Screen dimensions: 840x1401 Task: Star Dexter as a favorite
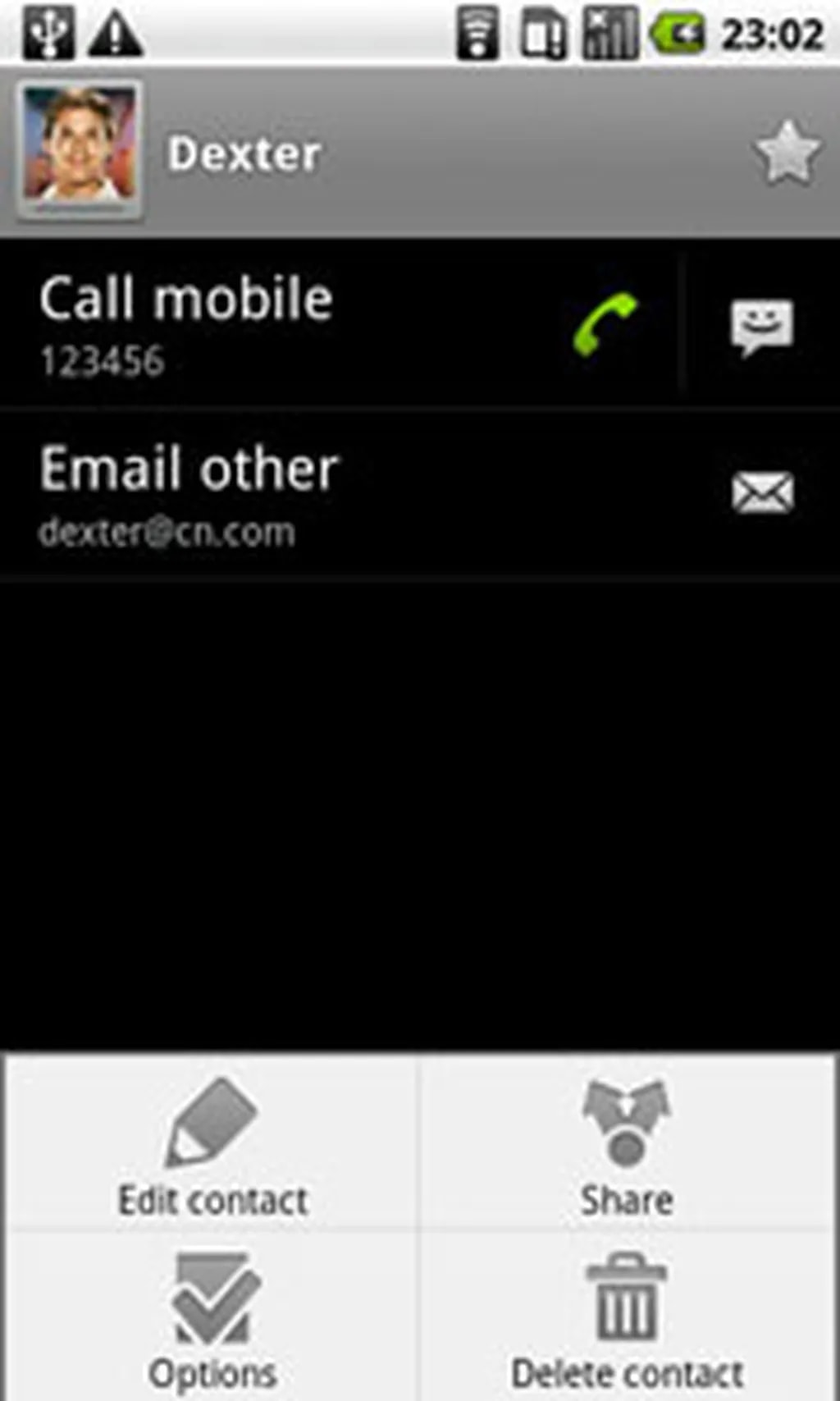(786, 153)
